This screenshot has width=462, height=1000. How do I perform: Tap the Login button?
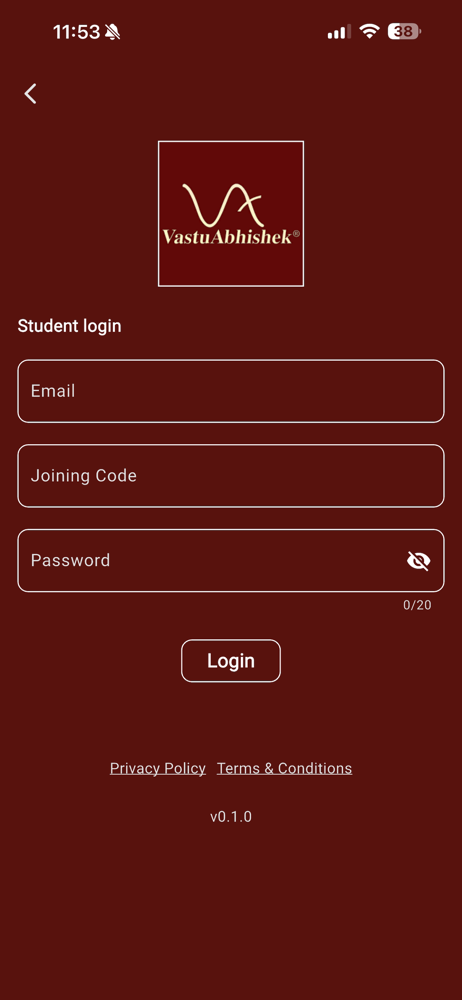231,661
